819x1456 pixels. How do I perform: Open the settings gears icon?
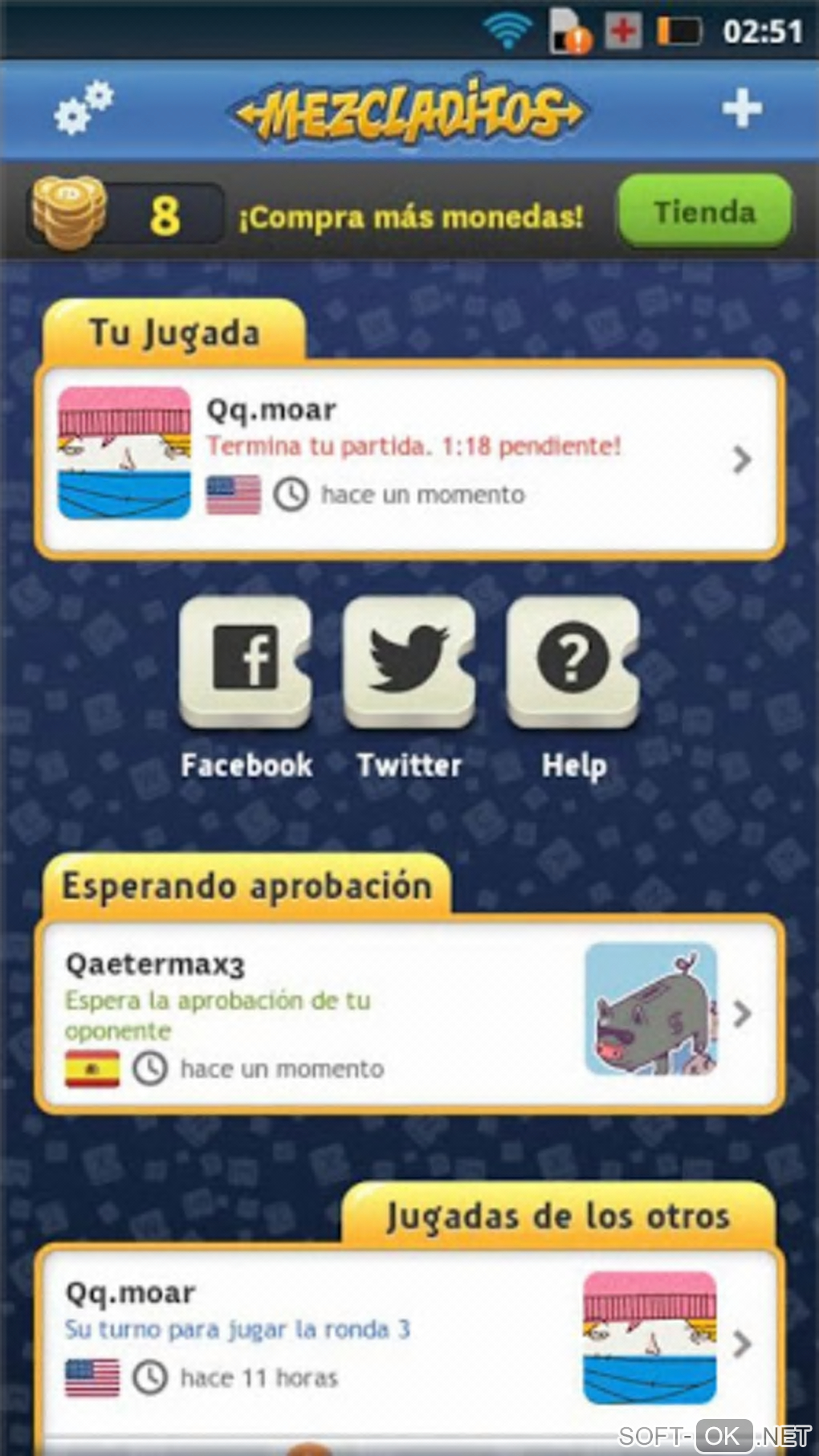point(84,108)
